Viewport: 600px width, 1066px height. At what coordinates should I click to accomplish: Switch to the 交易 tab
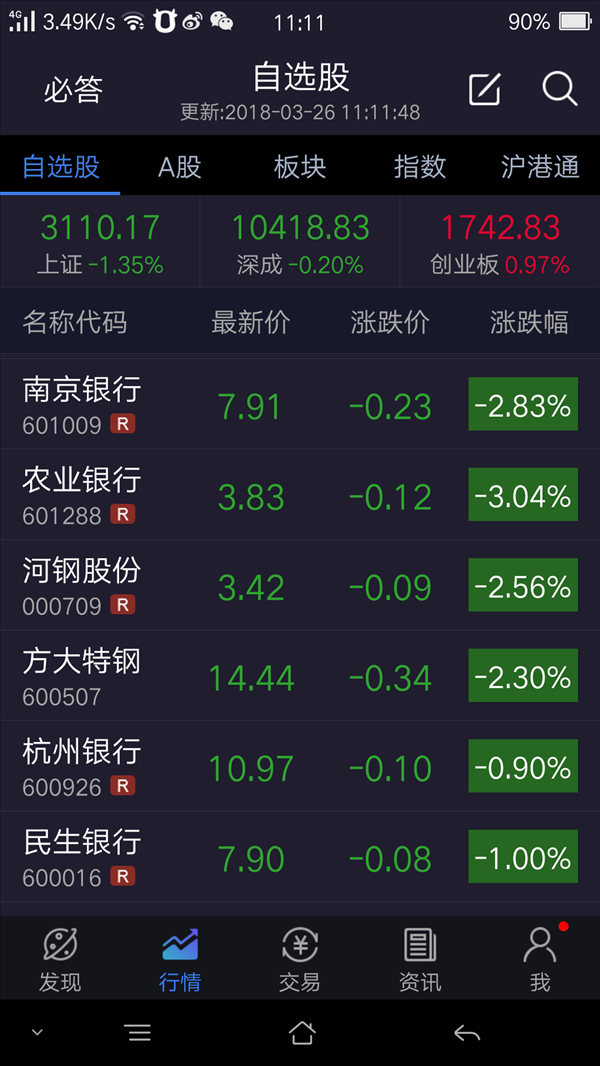point(300,959)
